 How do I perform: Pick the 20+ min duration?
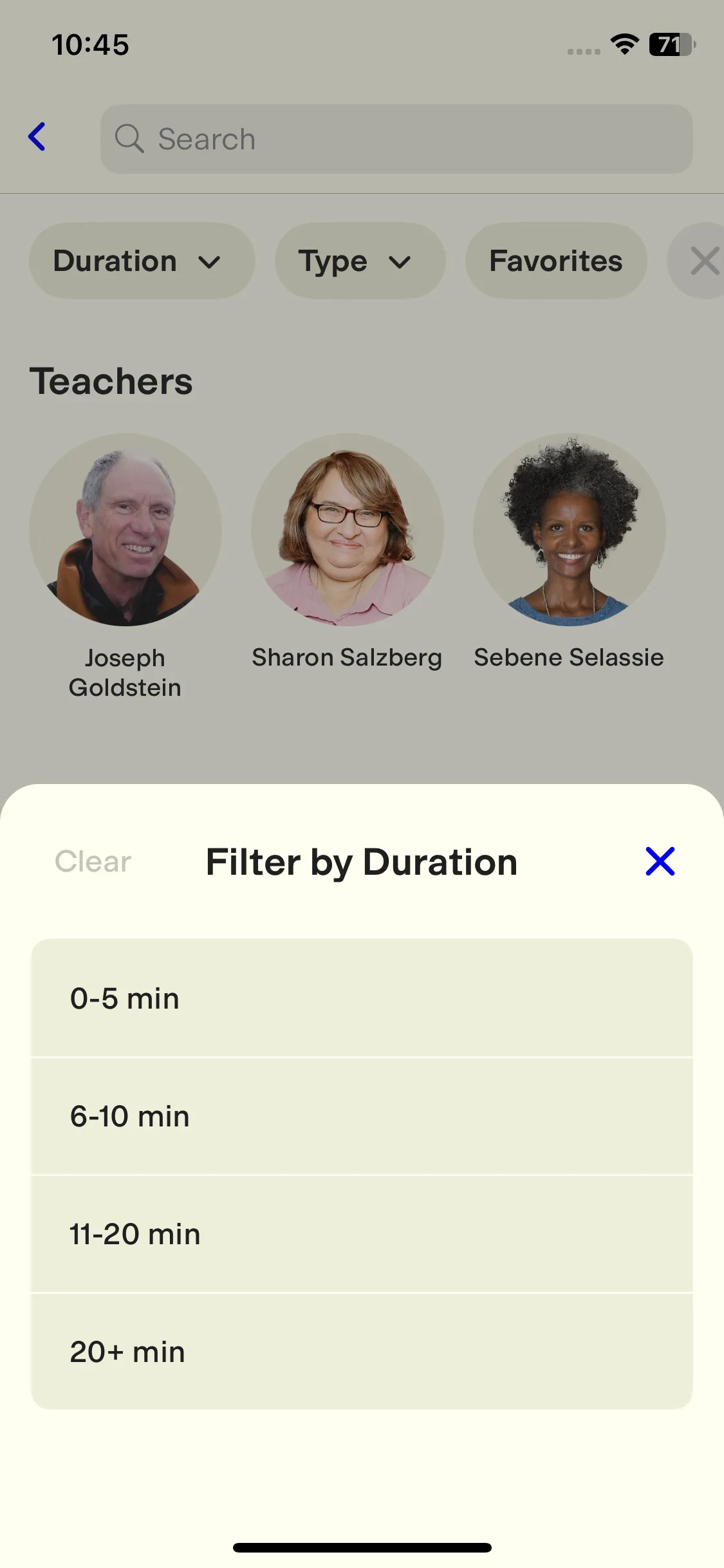pyautogui.click(x=362, y=1352)
